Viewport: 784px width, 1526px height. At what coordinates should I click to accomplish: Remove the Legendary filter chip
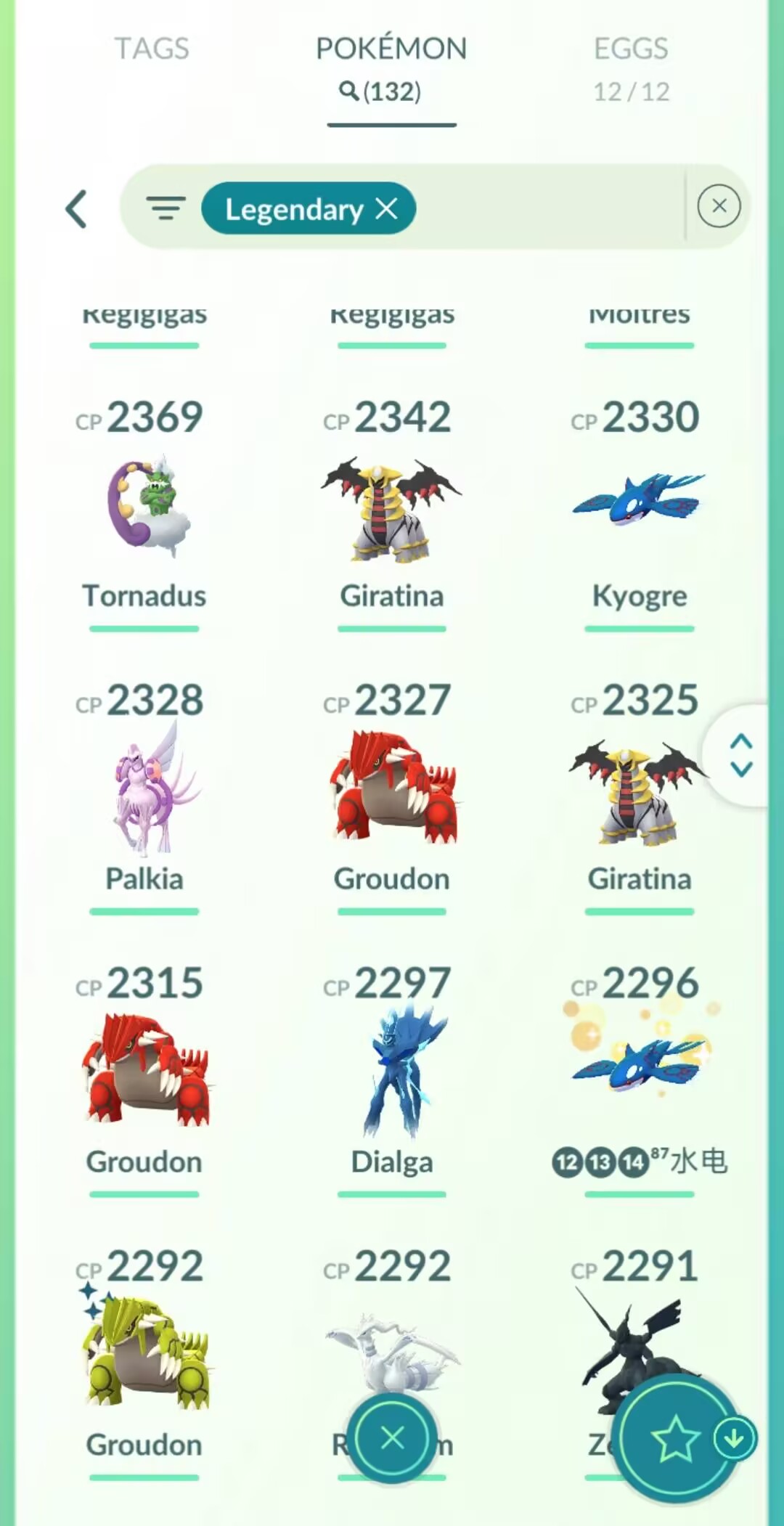tap(387, 209)
